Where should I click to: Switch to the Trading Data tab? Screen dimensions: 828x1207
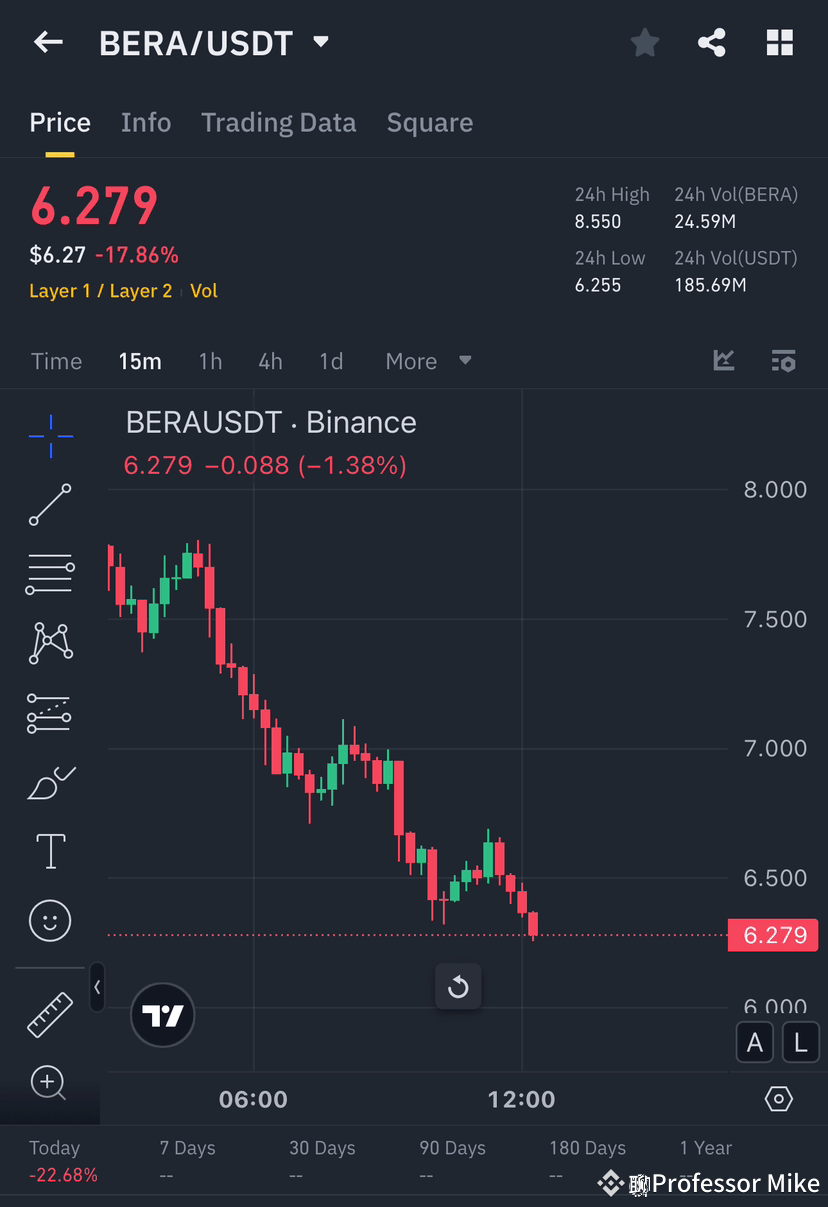pyautogui.click(x=278, y=122)
